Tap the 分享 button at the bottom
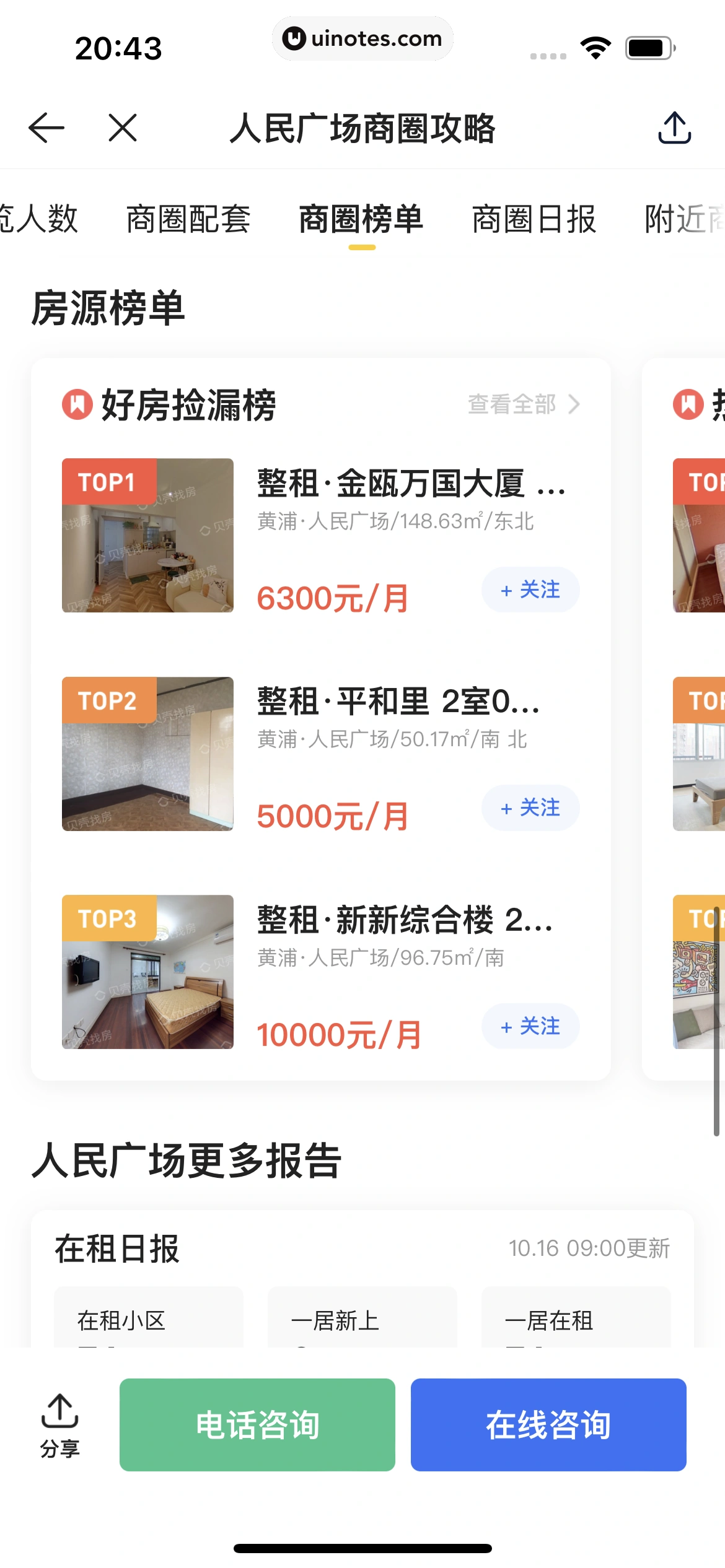 [59, 1425]
